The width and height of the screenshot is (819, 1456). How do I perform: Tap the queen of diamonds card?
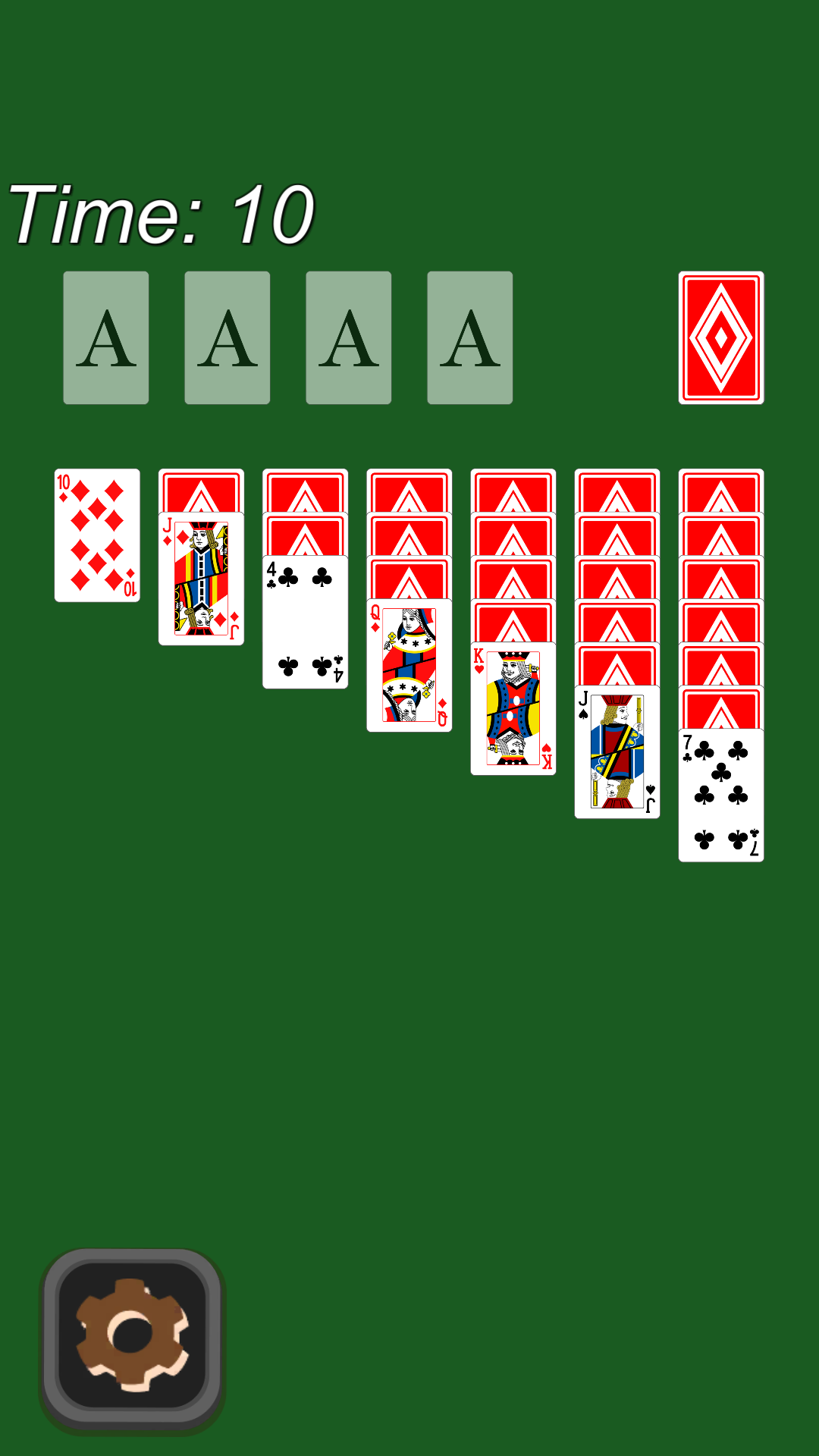click(x=409, y=666)
